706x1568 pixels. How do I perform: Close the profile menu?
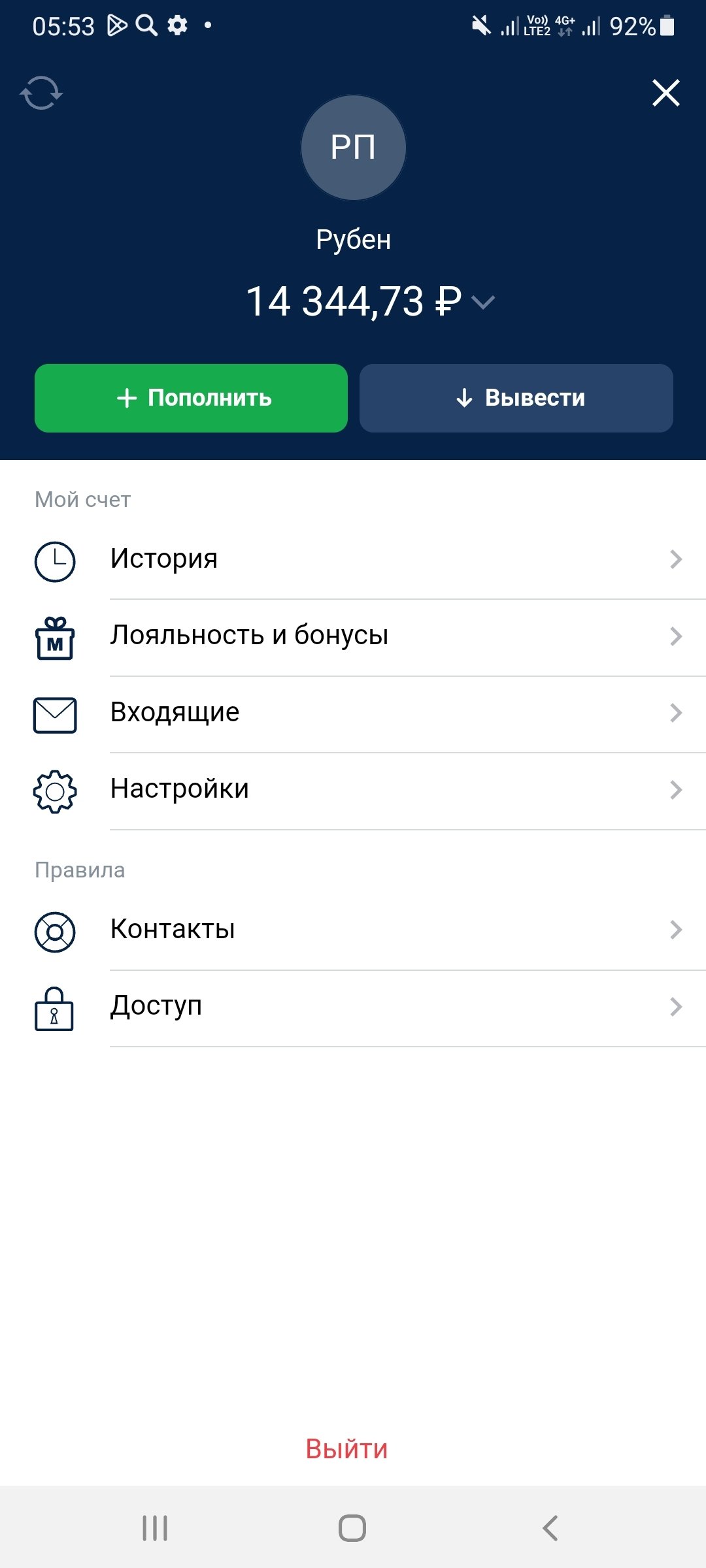(x=665, y=93)
